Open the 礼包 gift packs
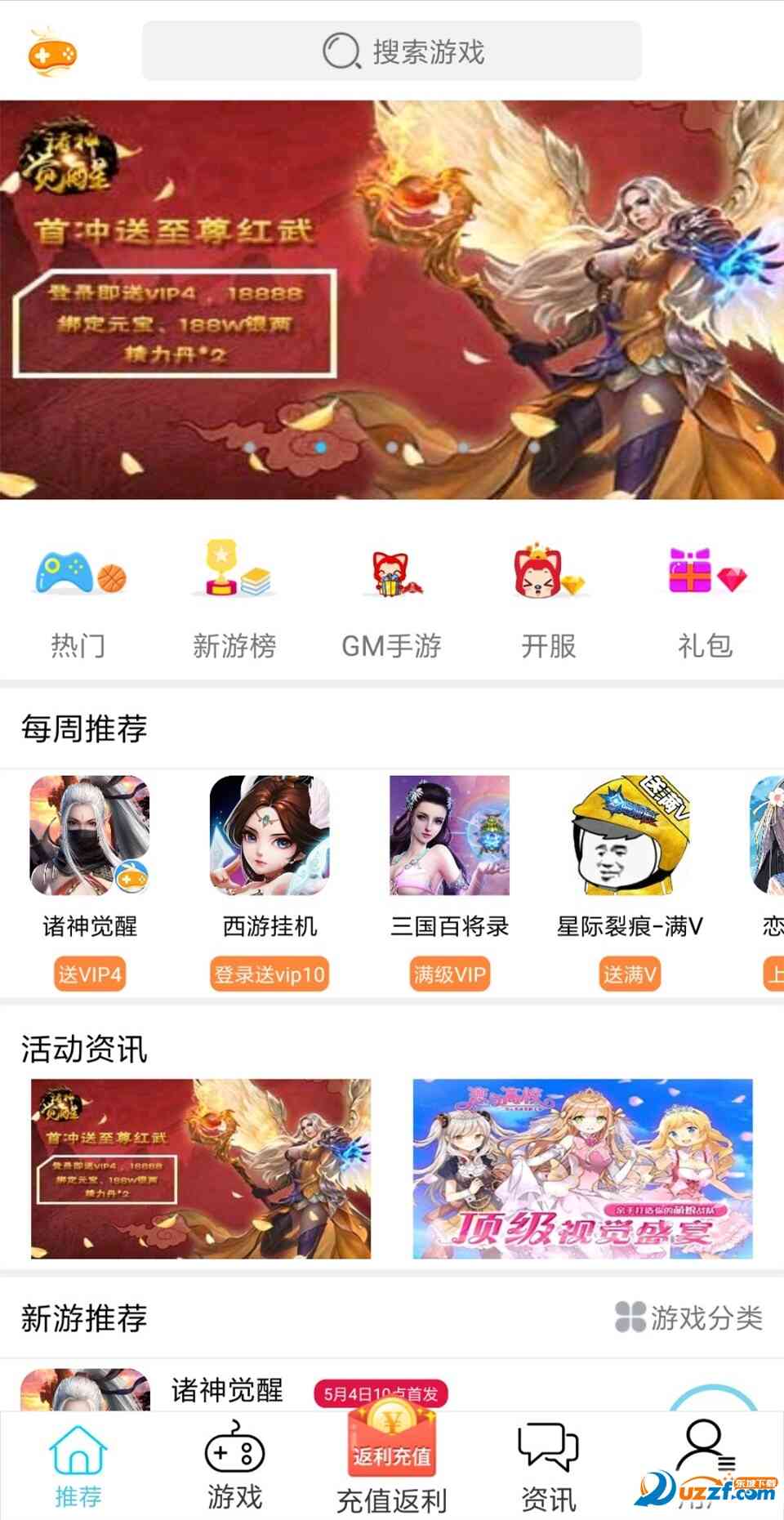784x1520 pixels. (706, 600)
